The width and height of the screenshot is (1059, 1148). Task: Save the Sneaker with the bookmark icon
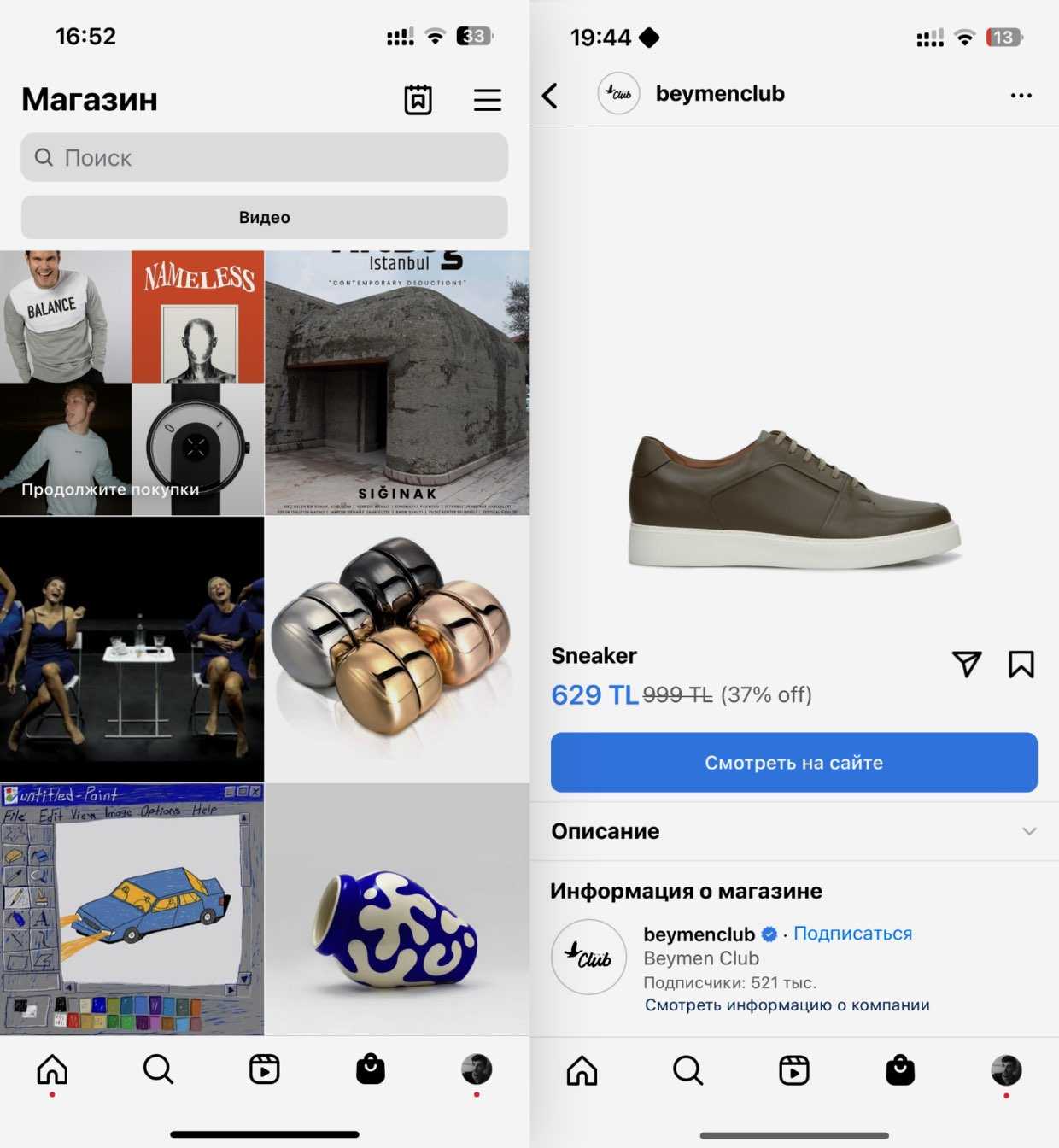(1021, 664)
